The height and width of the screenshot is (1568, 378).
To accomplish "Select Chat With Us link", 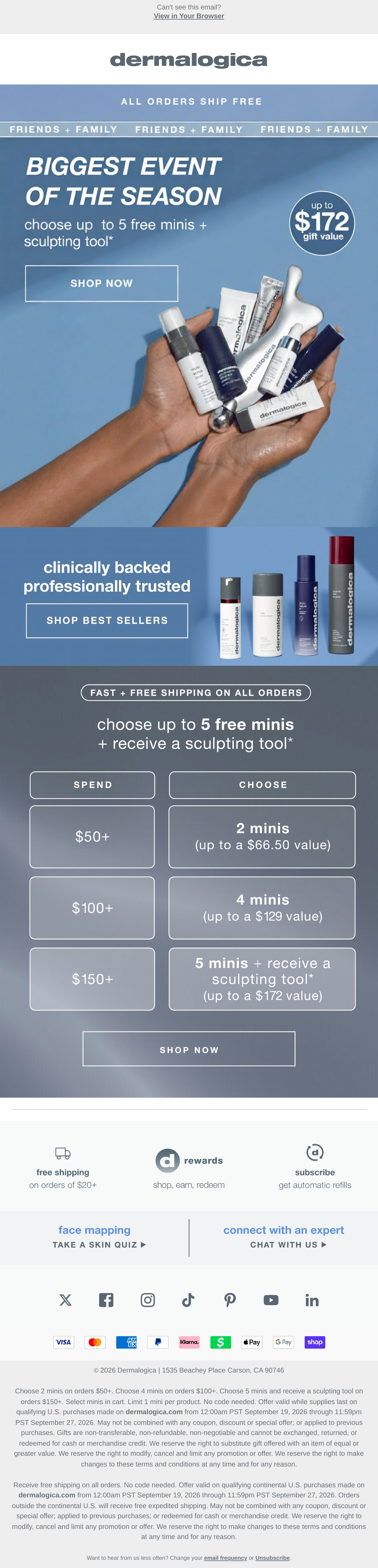I will (x=289, y=1244).
